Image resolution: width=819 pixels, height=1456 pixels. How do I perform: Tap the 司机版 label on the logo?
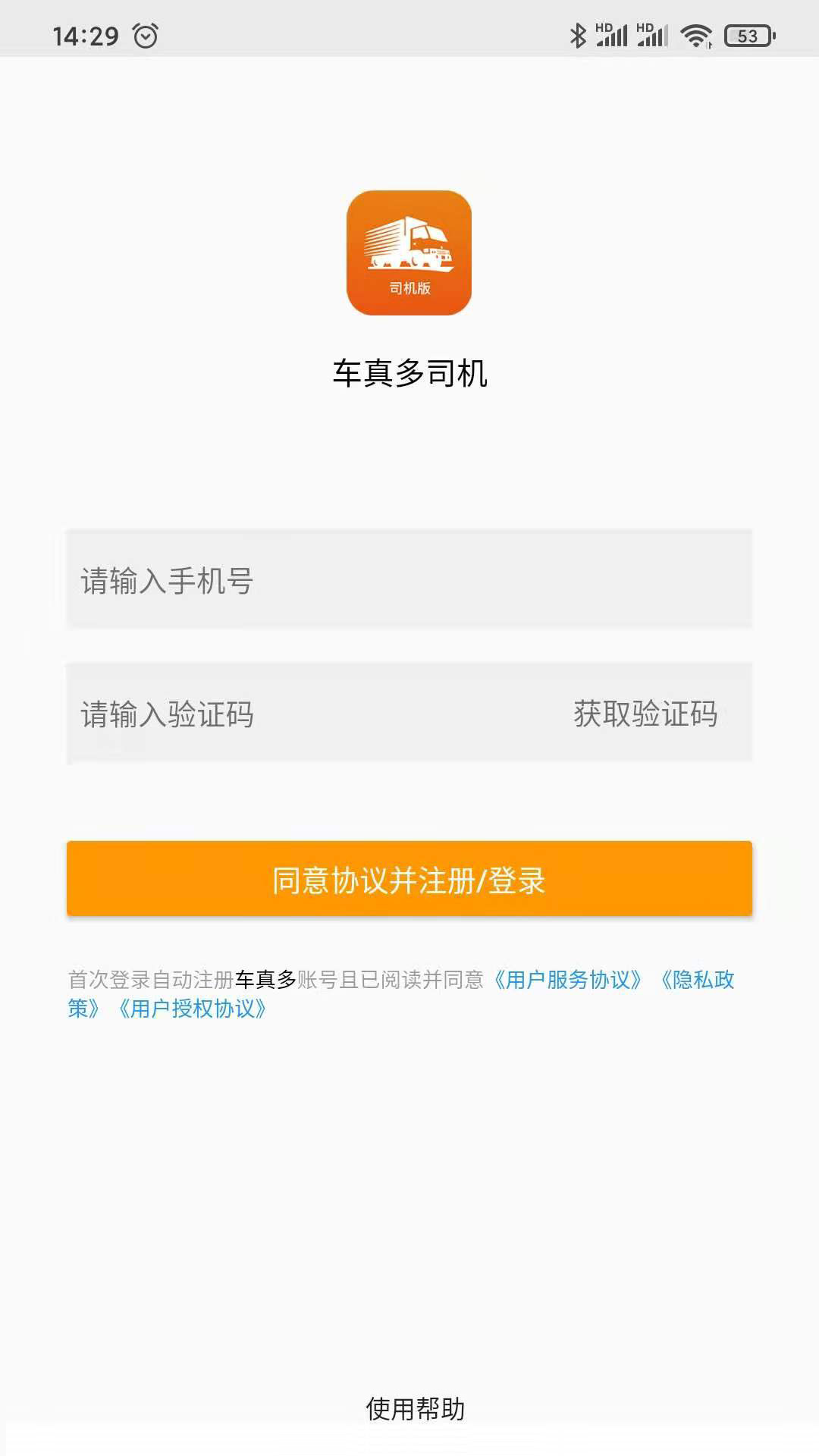point(409,290)
